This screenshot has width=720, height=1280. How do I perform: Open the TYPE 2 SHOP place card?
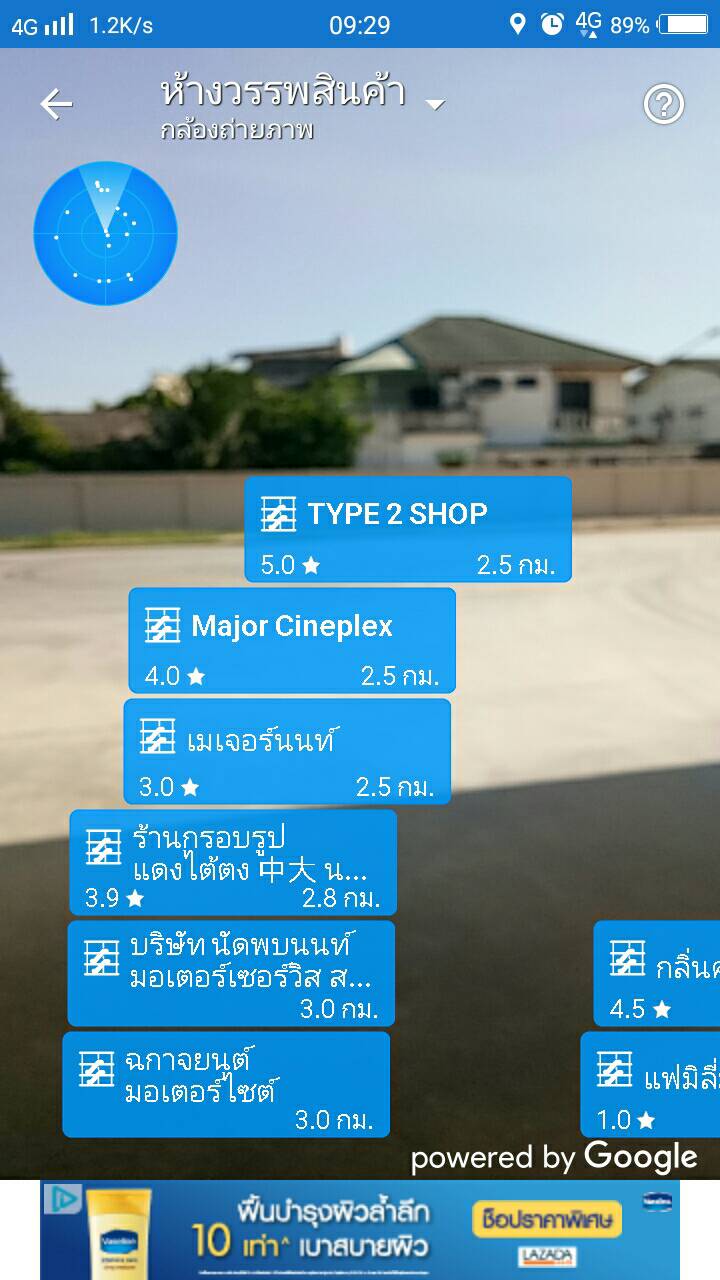pos(408,529)
